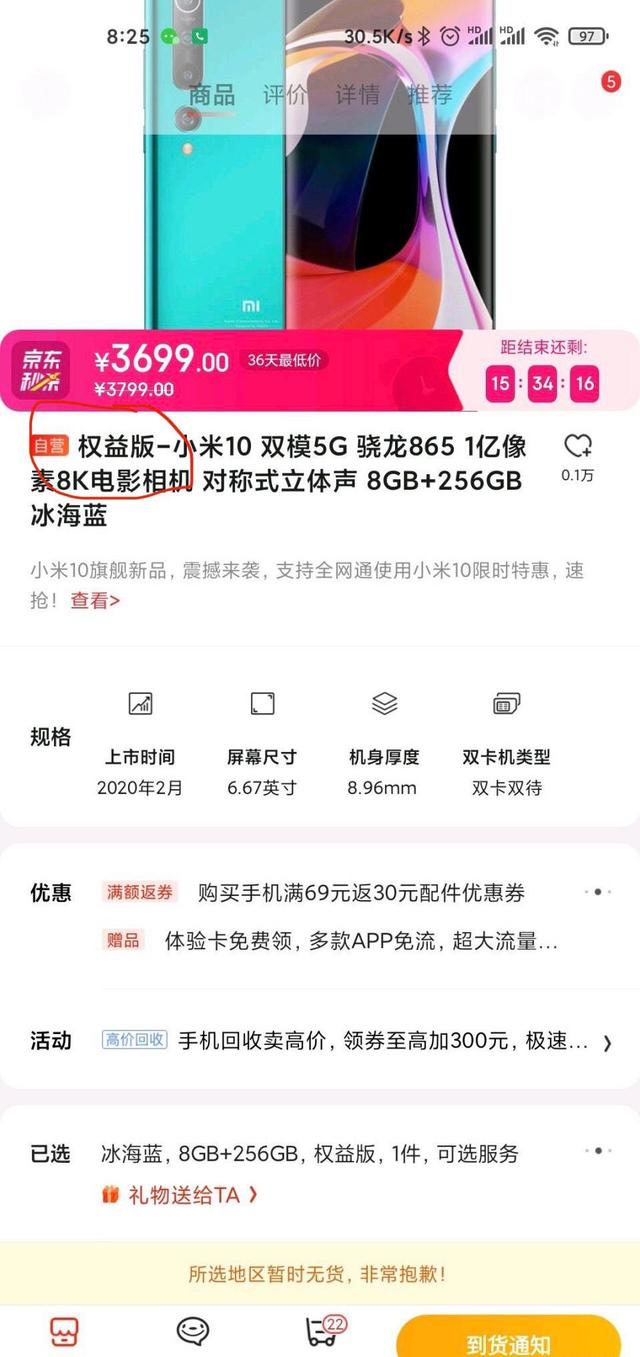Switch to the 商品 tab
Screen dimensions: 640x1357
pos(212,95)
